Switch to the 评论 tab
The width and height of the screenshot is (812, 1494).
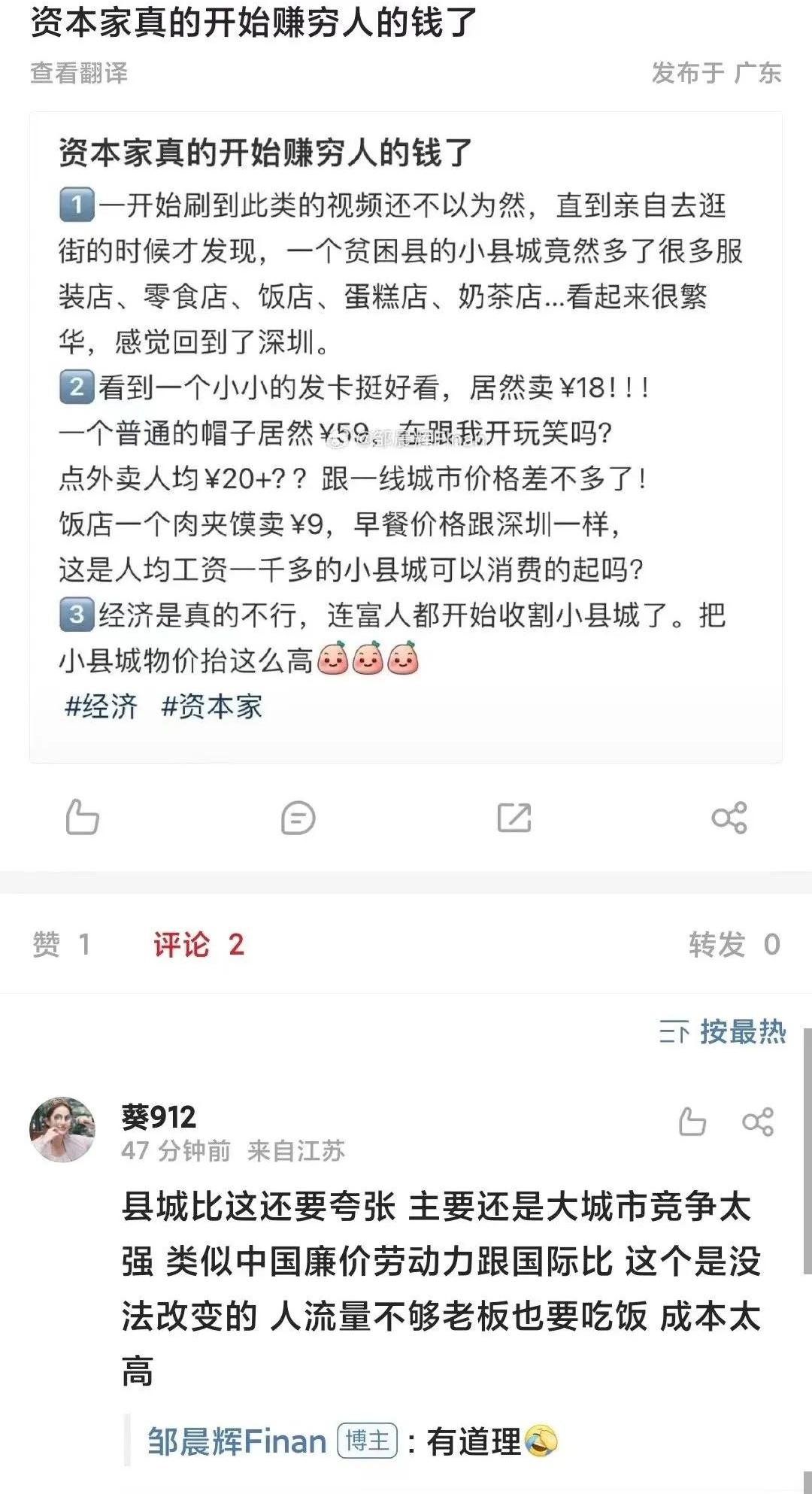pos(198,944)
